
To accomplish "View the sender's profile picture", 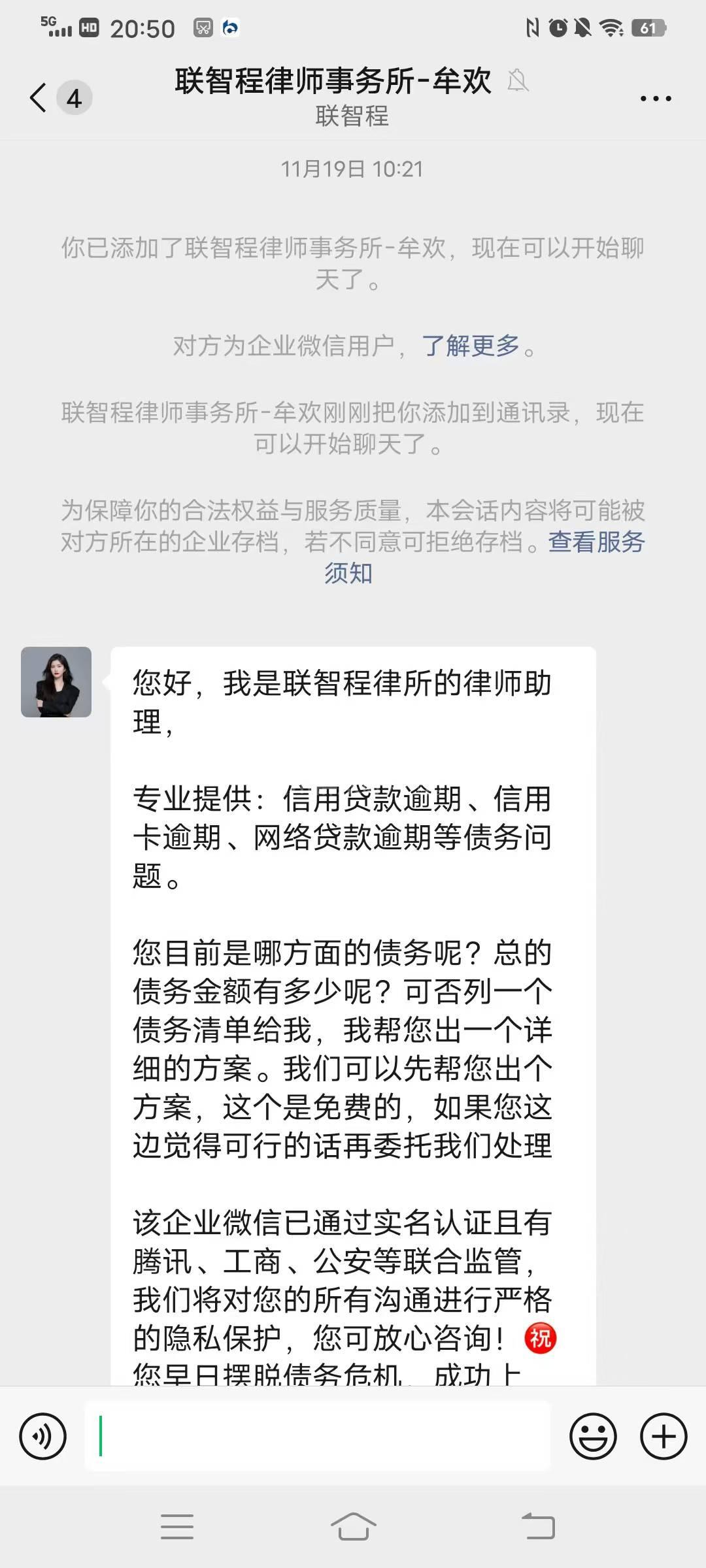I will point(56,682).
